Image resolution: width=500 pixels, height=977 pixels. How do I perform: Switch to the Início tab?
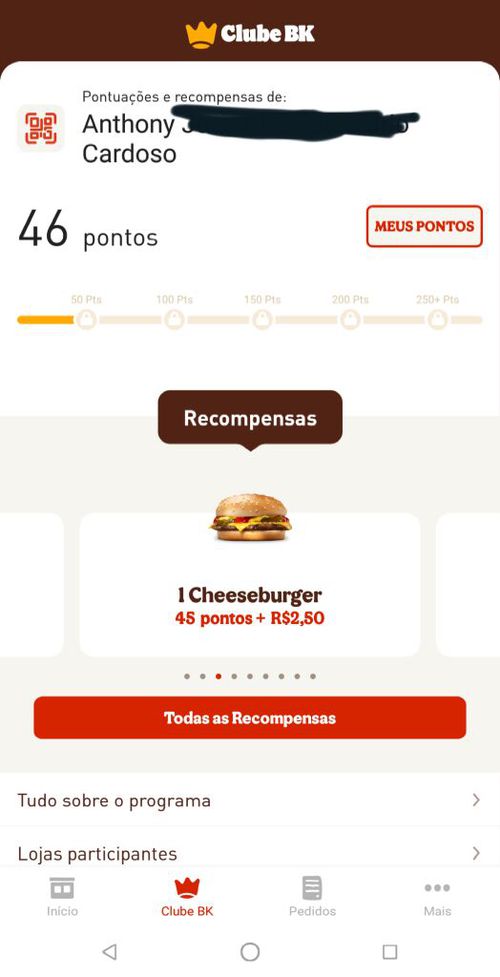tap(62, 897)
